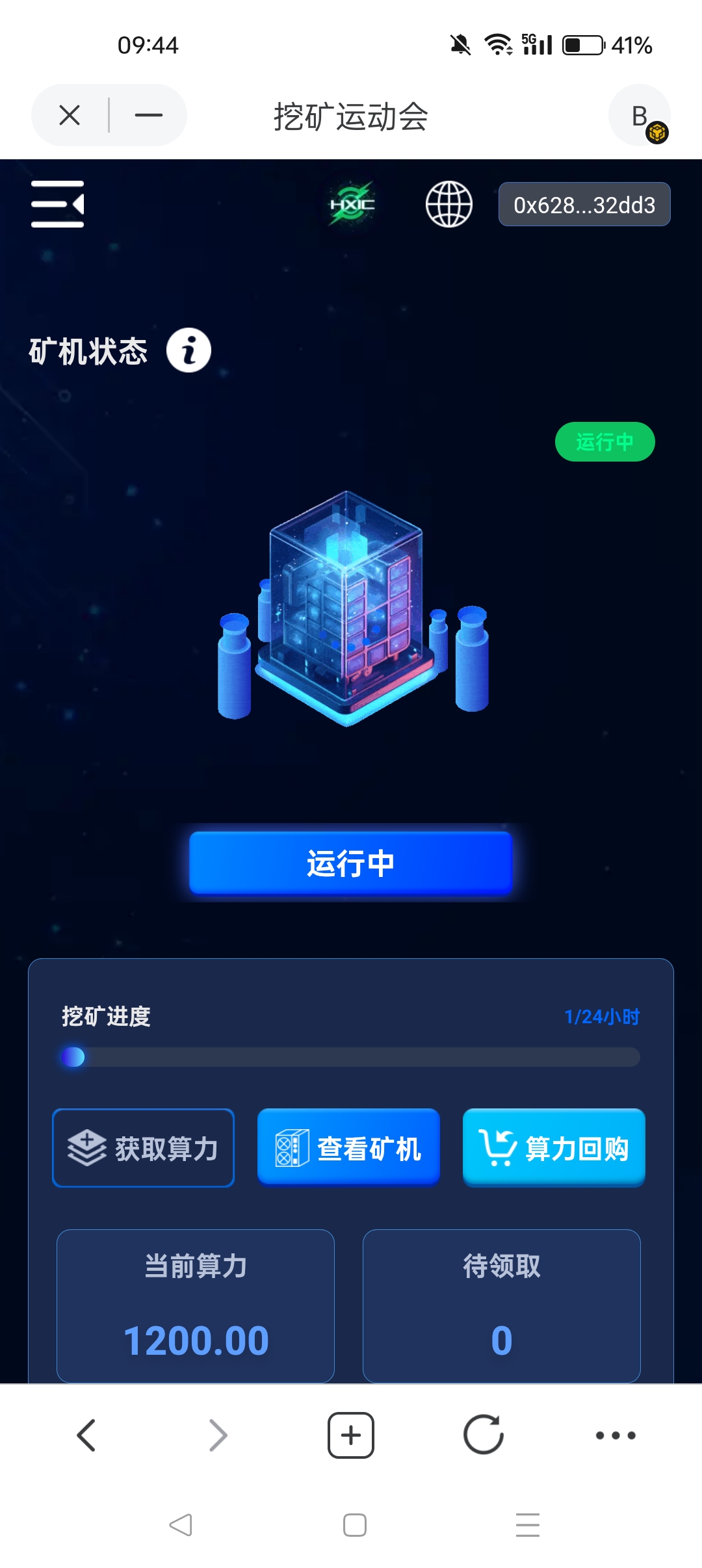Close the 挖矿运动会 mini app
The image size is (702, 1568).
pyautogui.click(x=70, y=115)
